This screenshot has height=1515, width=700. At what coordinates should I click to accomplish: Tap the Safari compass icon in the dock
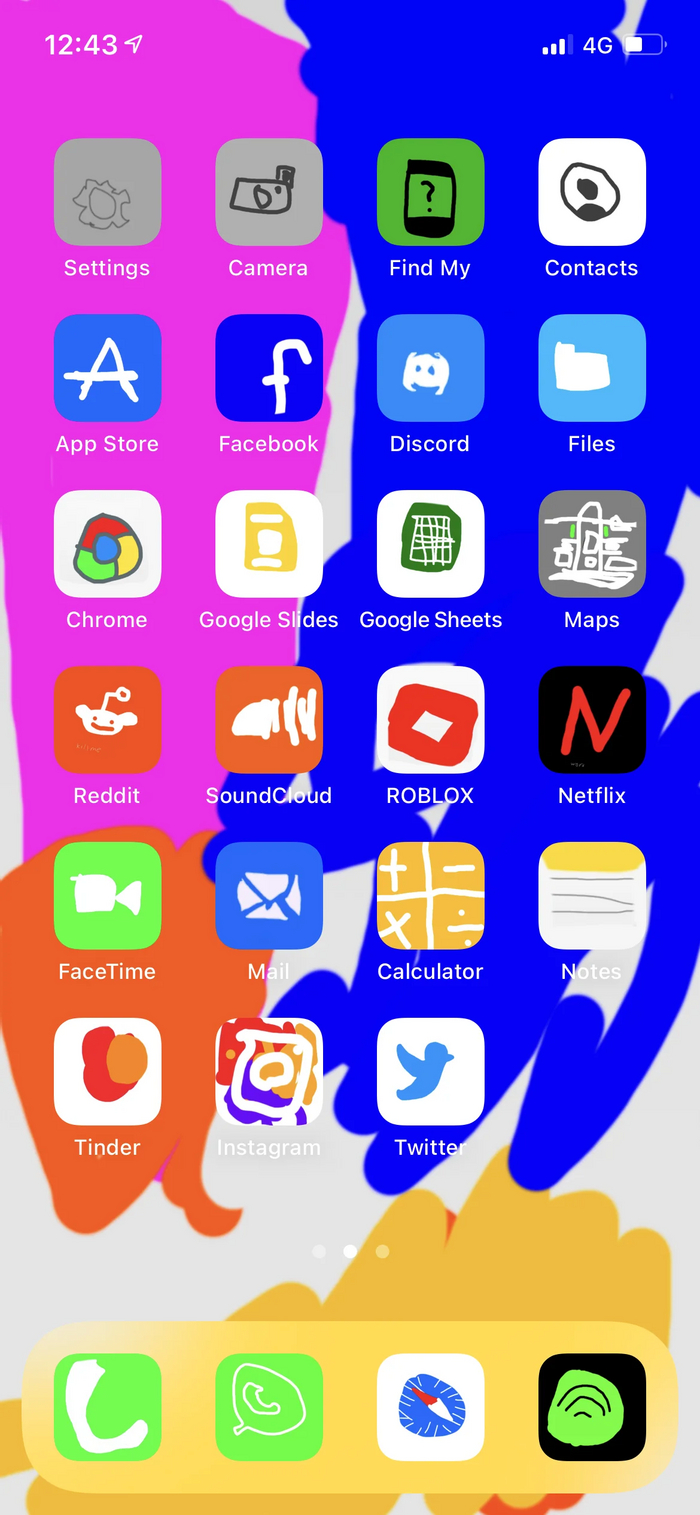coord(430,1407)
